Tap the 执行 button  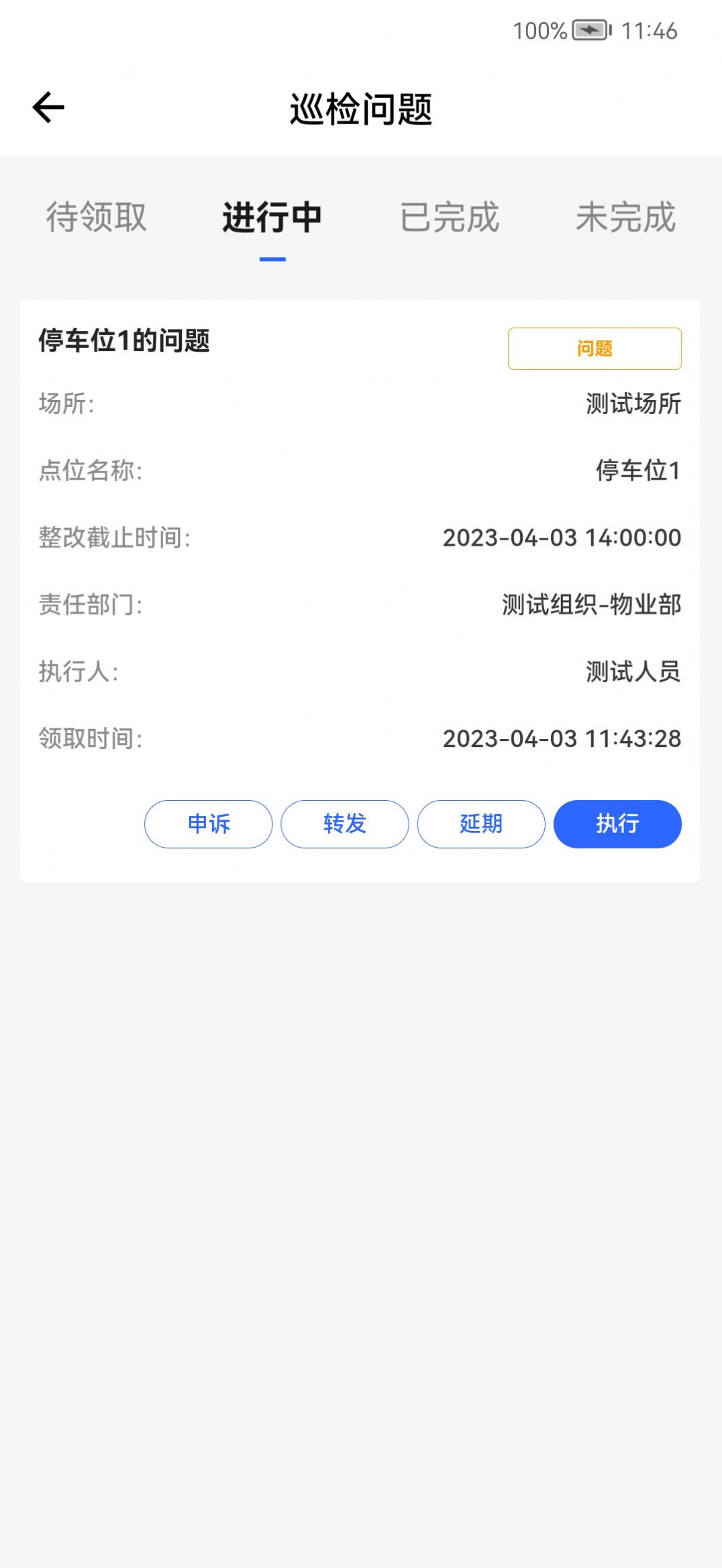coord(616,824)
